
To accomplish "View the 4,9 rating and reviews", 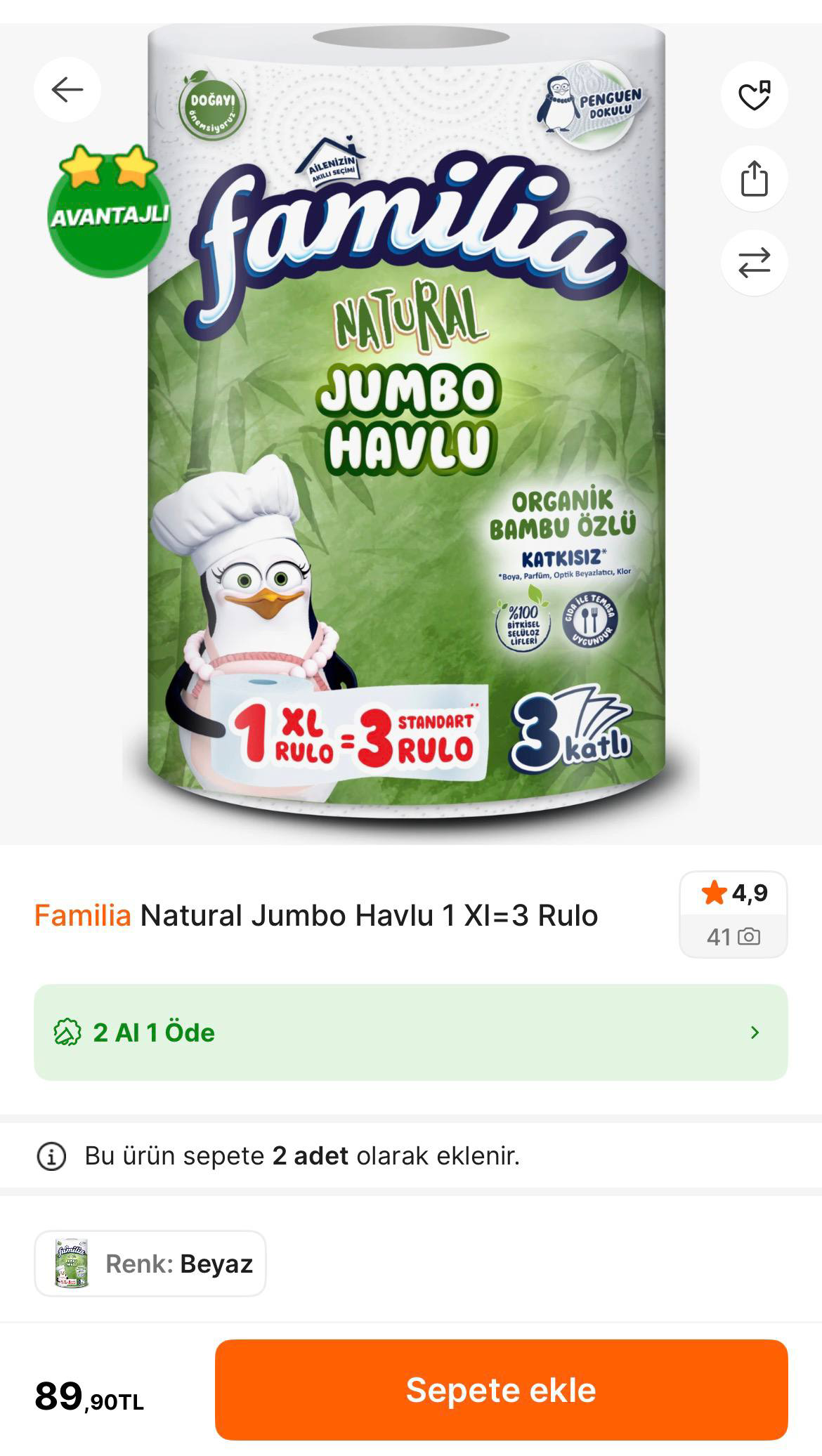I will click(733, 914).
